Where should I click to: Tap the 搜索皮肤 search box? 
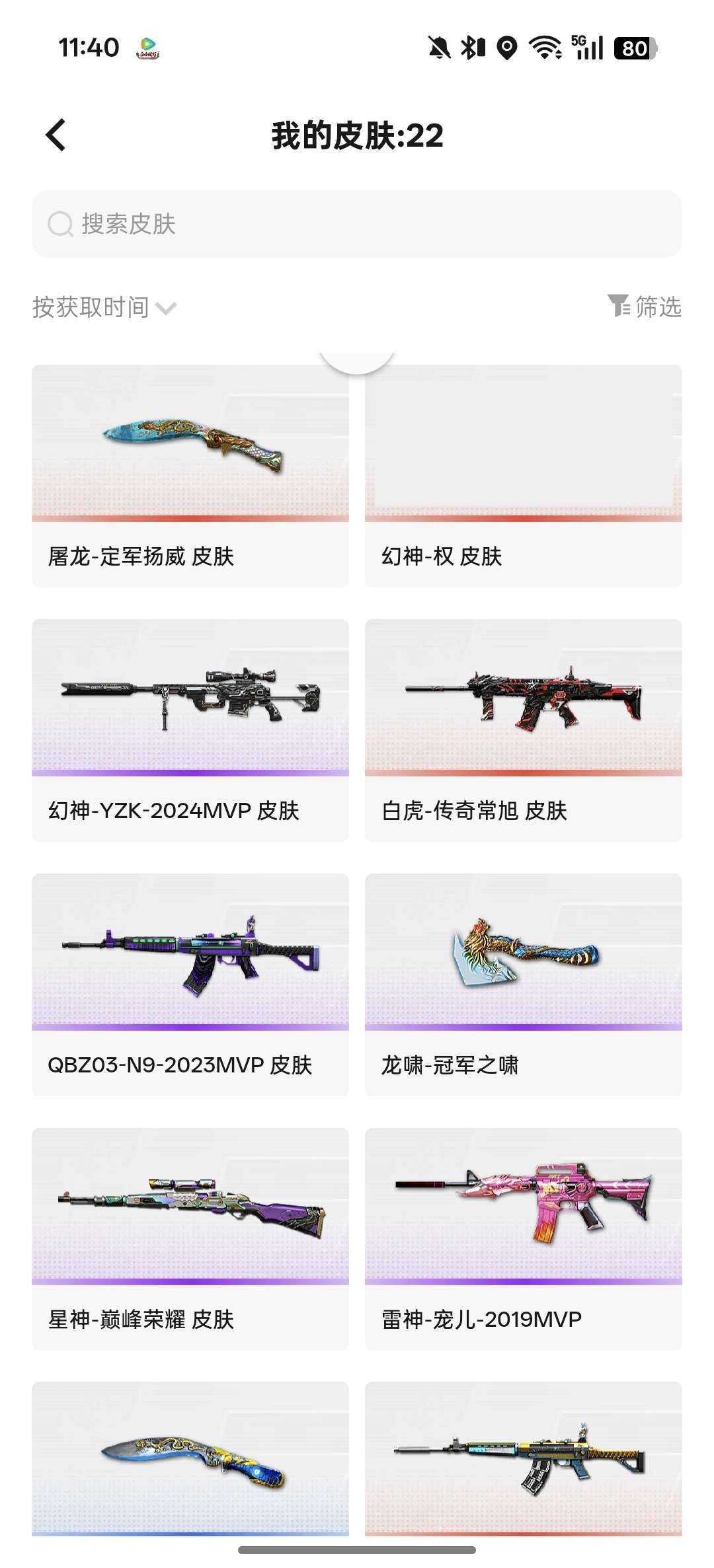point(357,224)
